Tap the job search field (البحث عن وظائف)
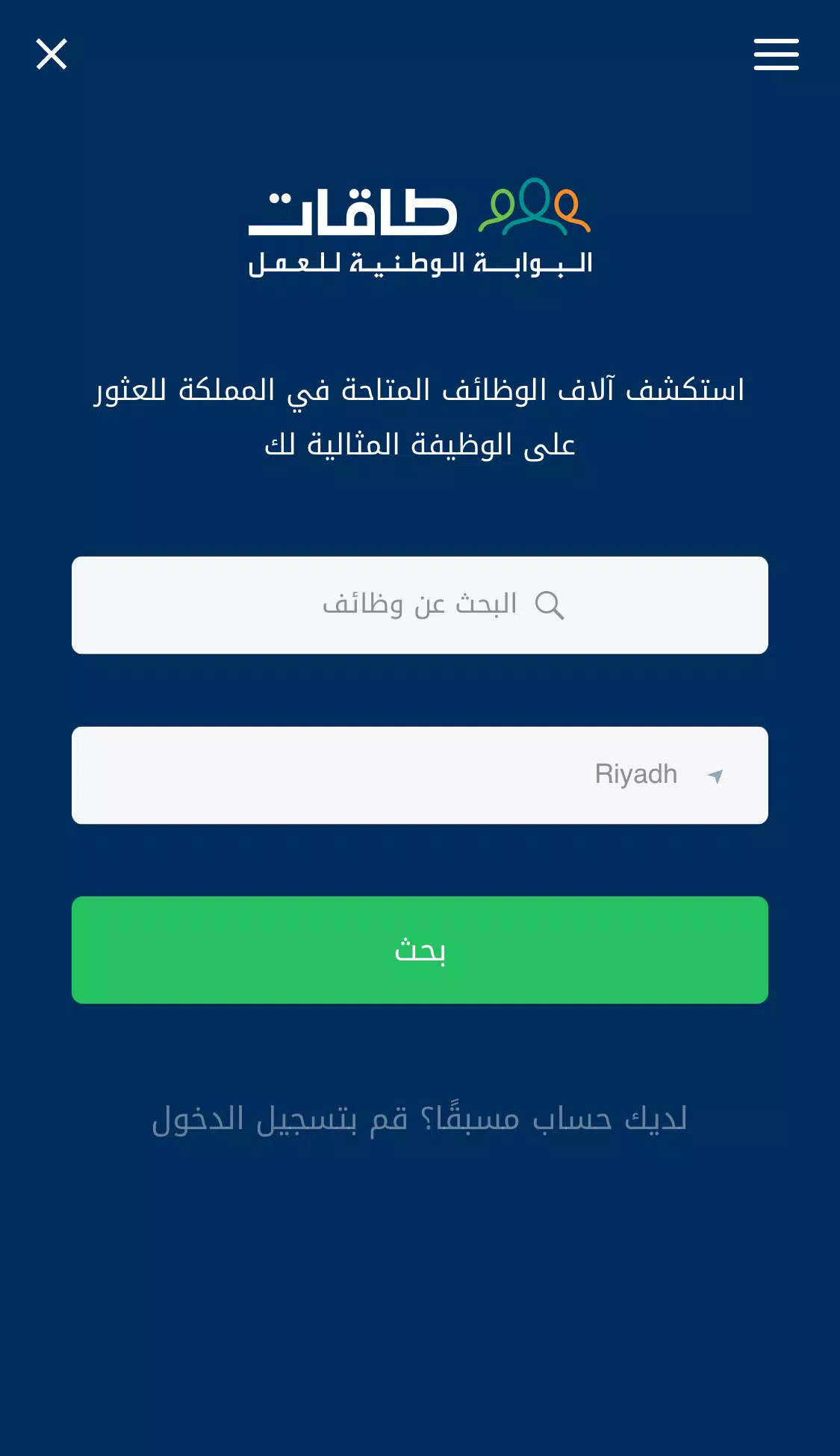The height and width of the screenshot is (1456, 840). (420, 605)
